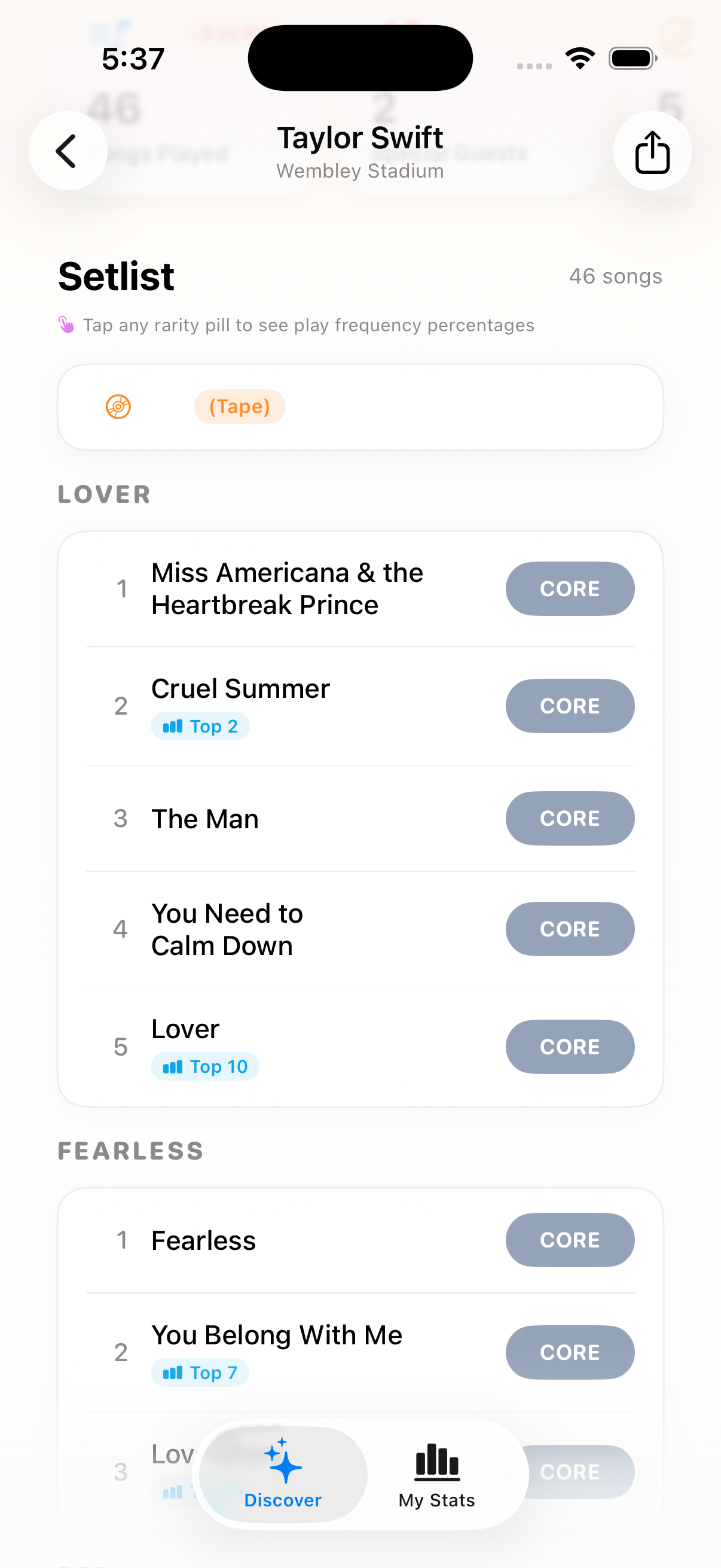The width and height of the screenshot is (721, 1568).
Task: Click the back chevron arrow
Action: coord(68,151)
